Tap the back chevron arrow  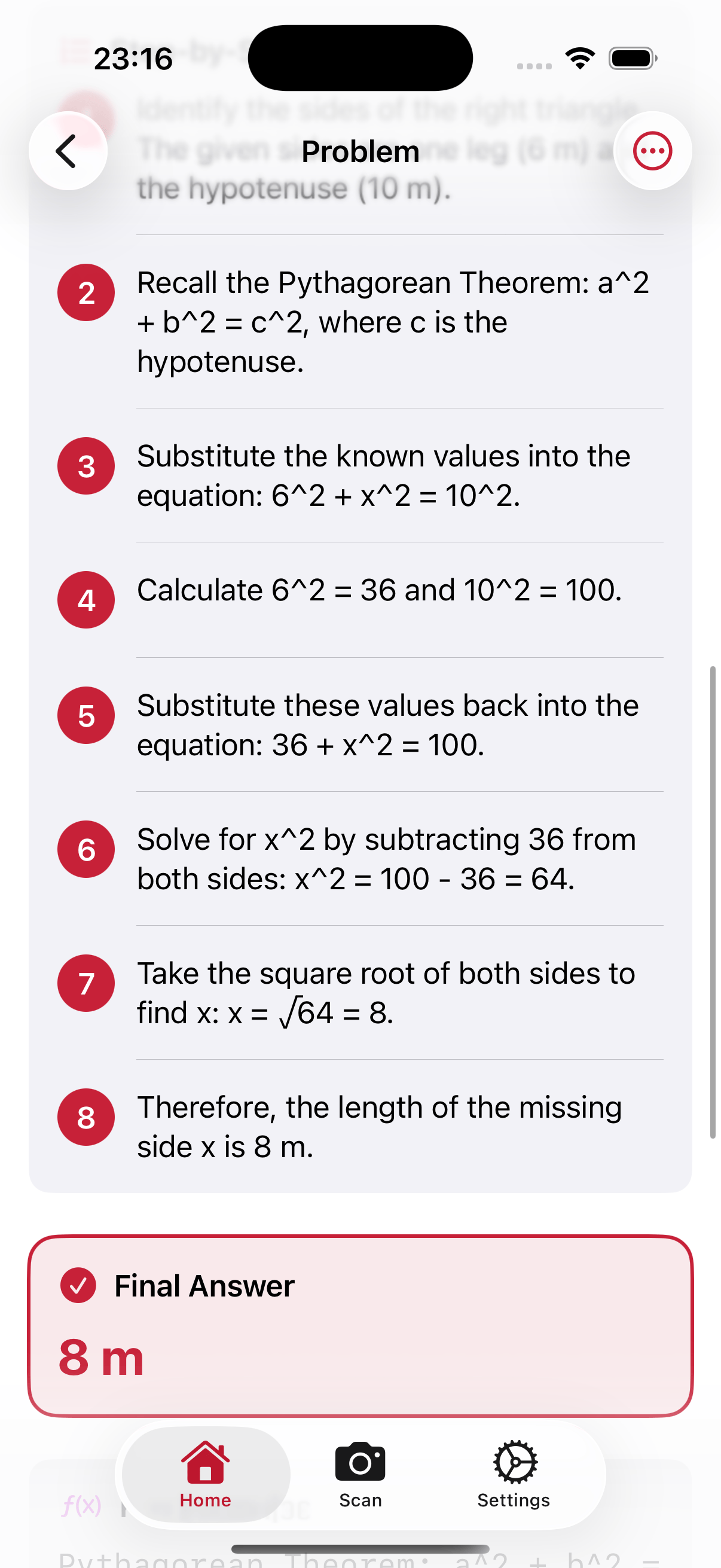click(68, 150)
